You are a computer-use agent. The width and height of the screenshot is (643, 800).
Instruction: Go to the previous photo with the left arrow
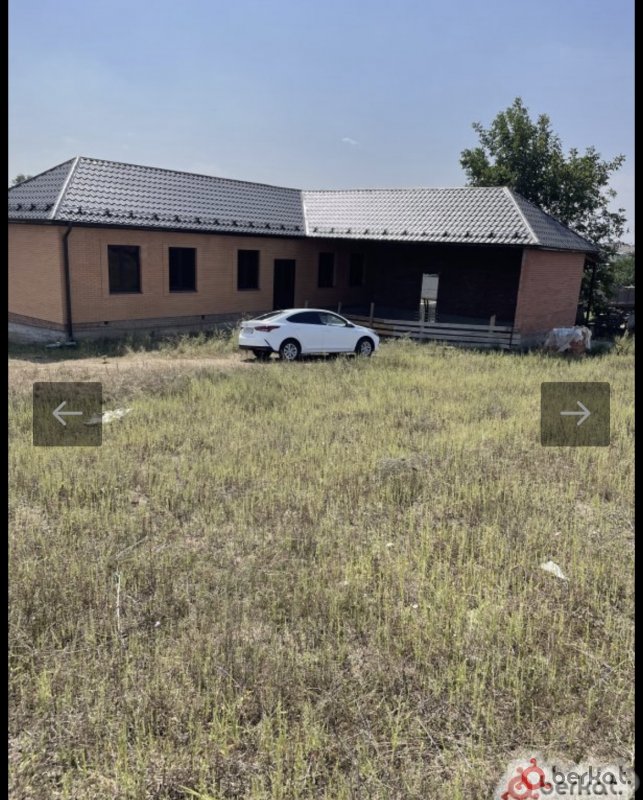pos(67,414)
